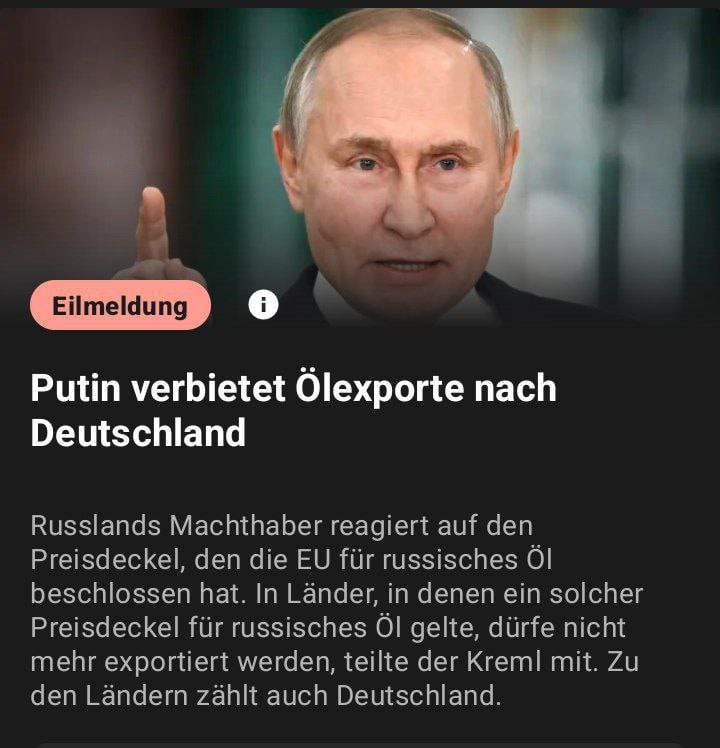Screen dimensions: 720x748
Task: Open the Putin Ölexporte breaking news article
Action: click(293, 410)
